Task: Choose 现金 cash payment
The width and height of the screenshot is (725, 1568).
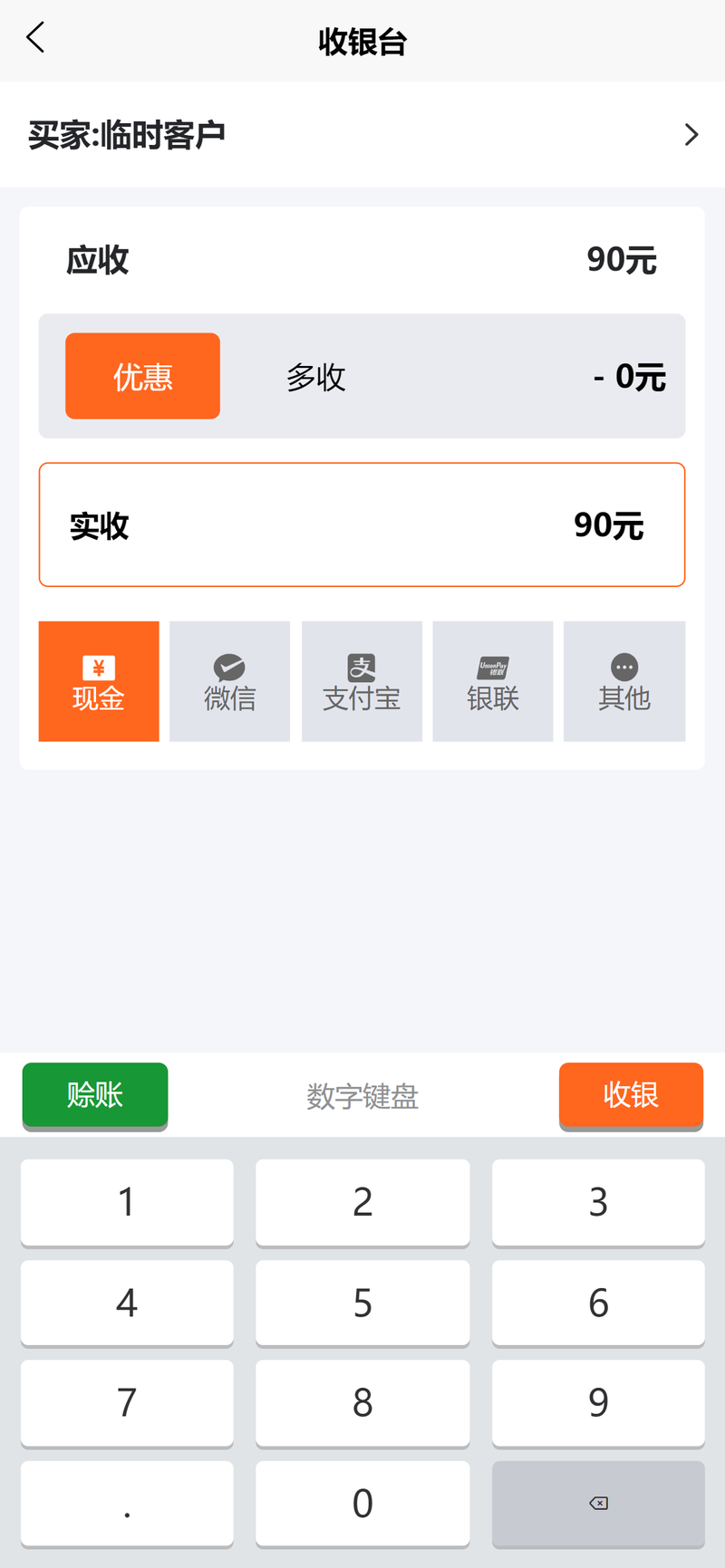Action: [x=99, y=681]
